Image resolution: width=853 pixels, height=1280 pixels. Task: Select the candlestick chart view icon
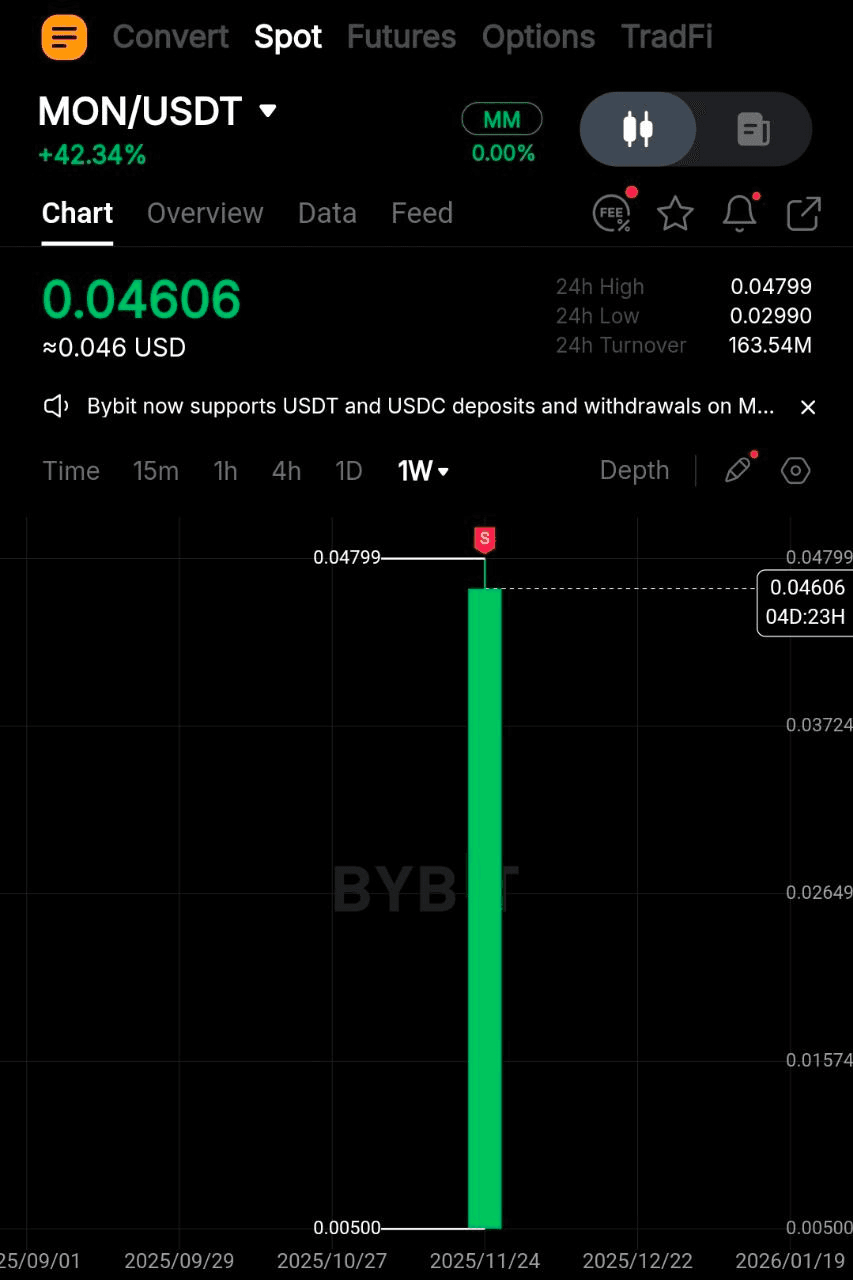[x=637, y=129]
